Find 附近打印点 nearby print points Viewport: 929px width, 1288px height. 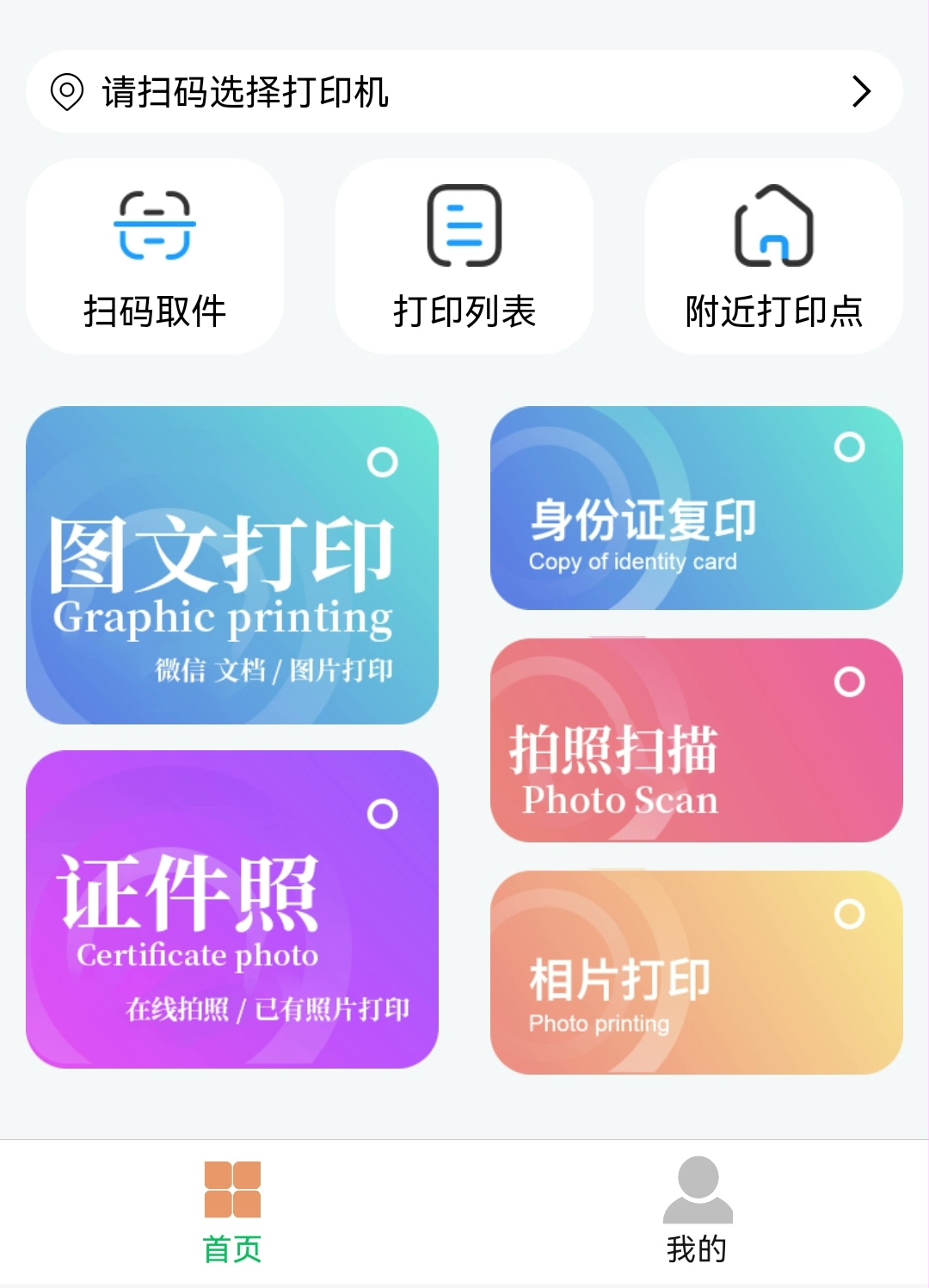773,256
